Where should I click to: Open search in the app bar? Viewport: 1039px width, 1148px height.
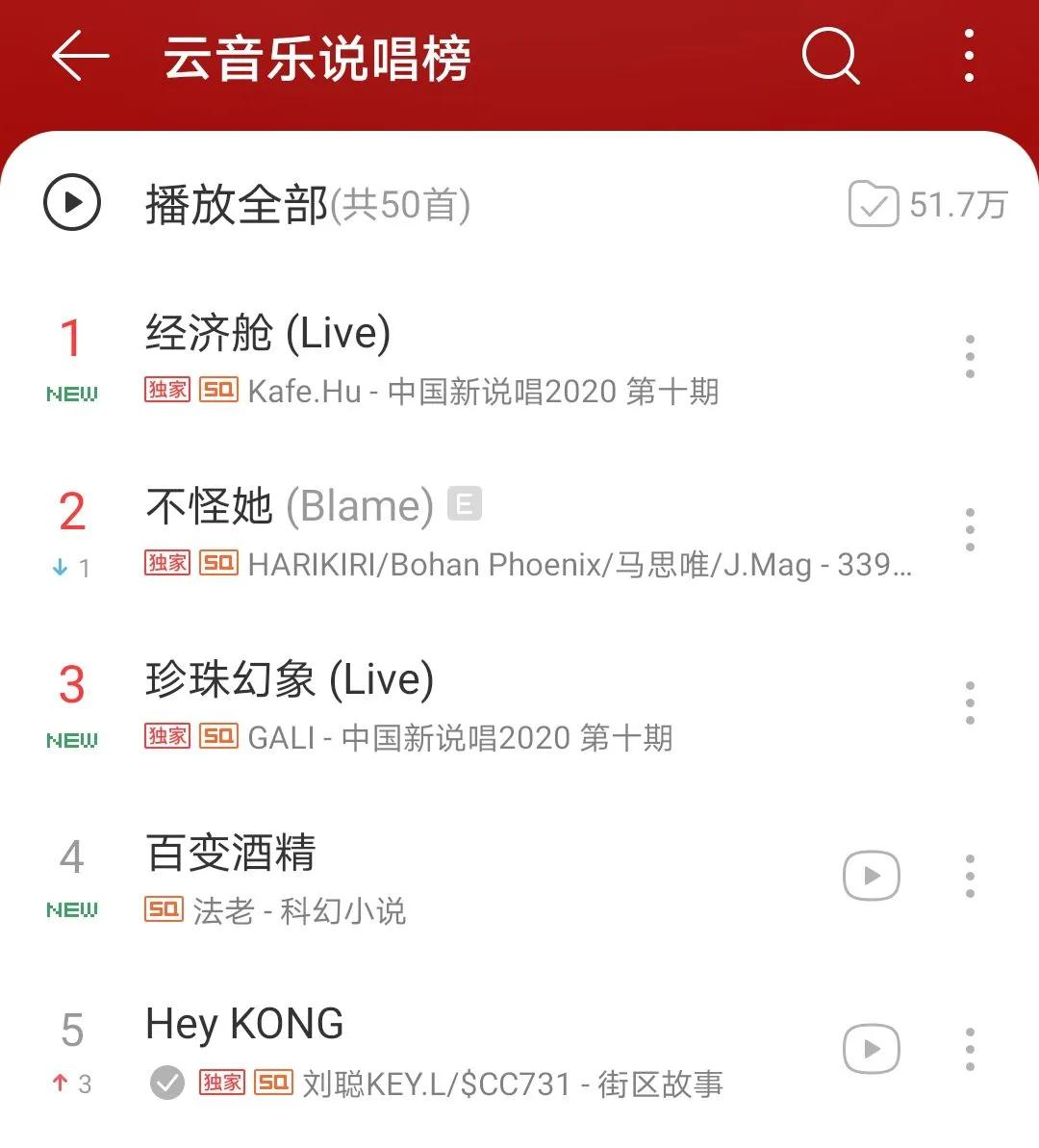click(x=830, y=57)
